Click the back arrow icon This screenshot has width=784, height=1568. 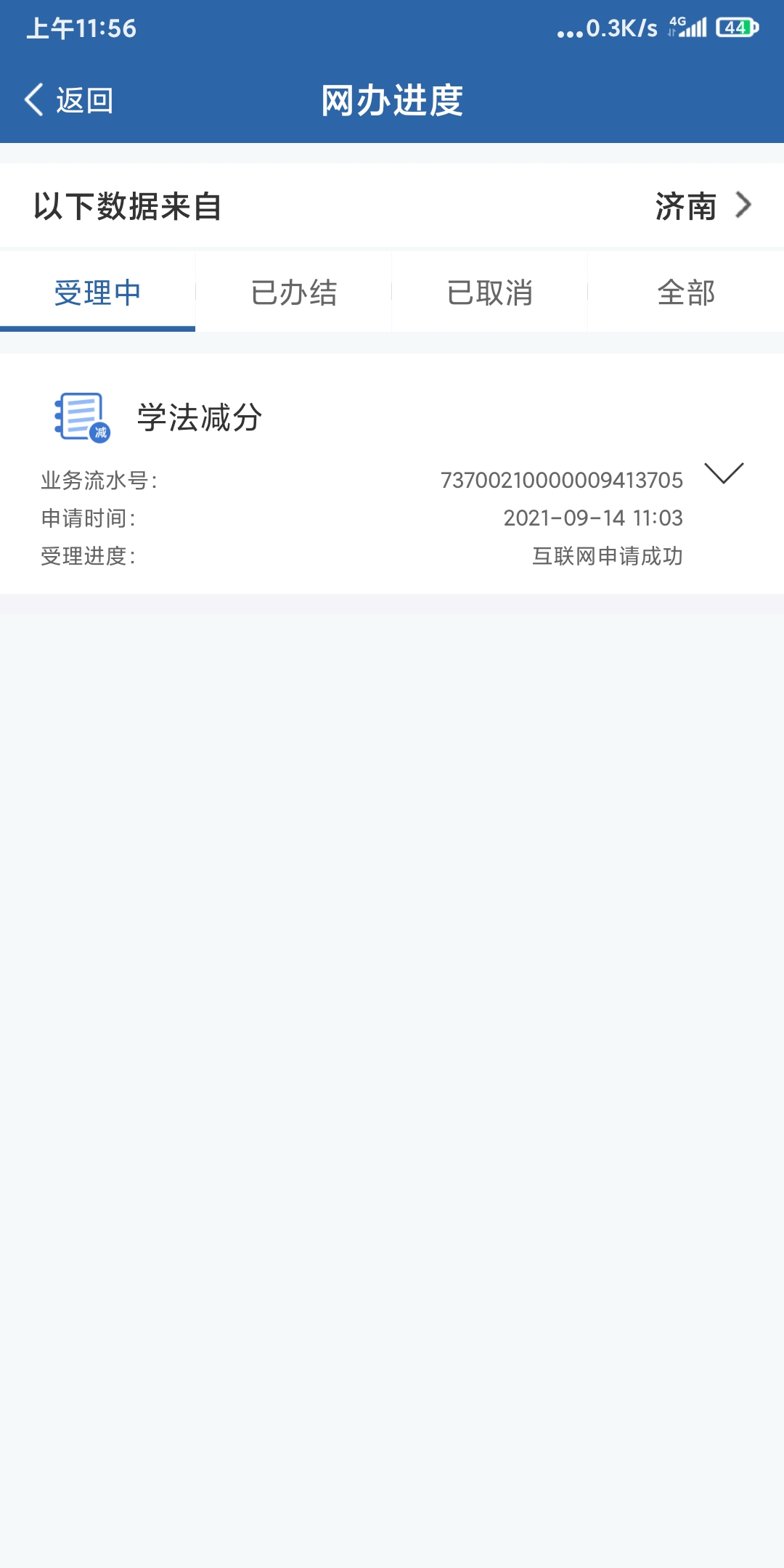(34, 98)
